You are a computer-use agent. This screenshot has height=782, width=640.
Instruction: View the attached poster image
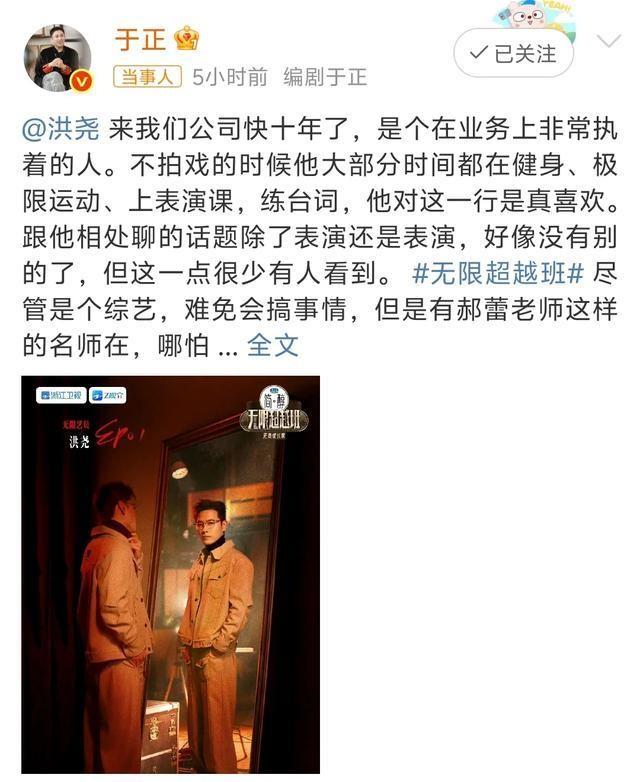click(x=171, y=573)
